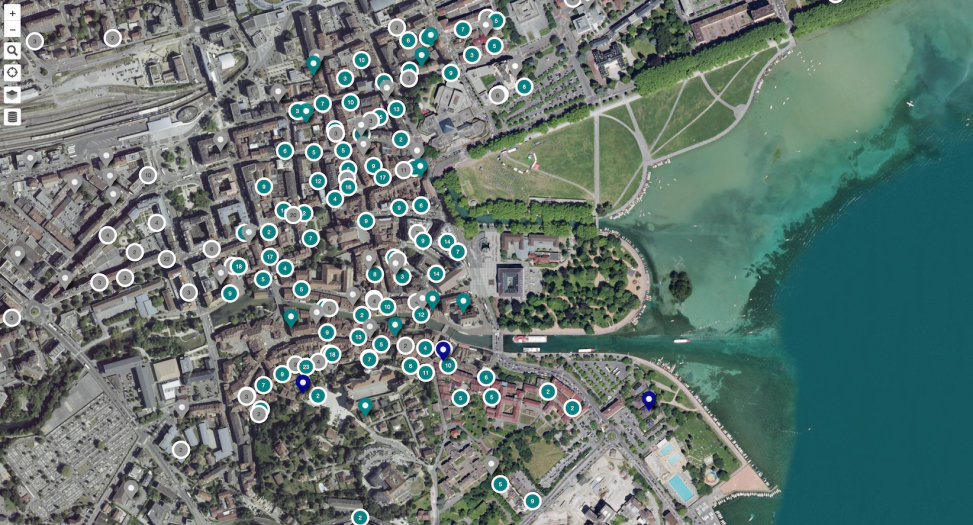Screen dimensions: 973x525
Task: Zoom in on the map
Action: (12, 13)
